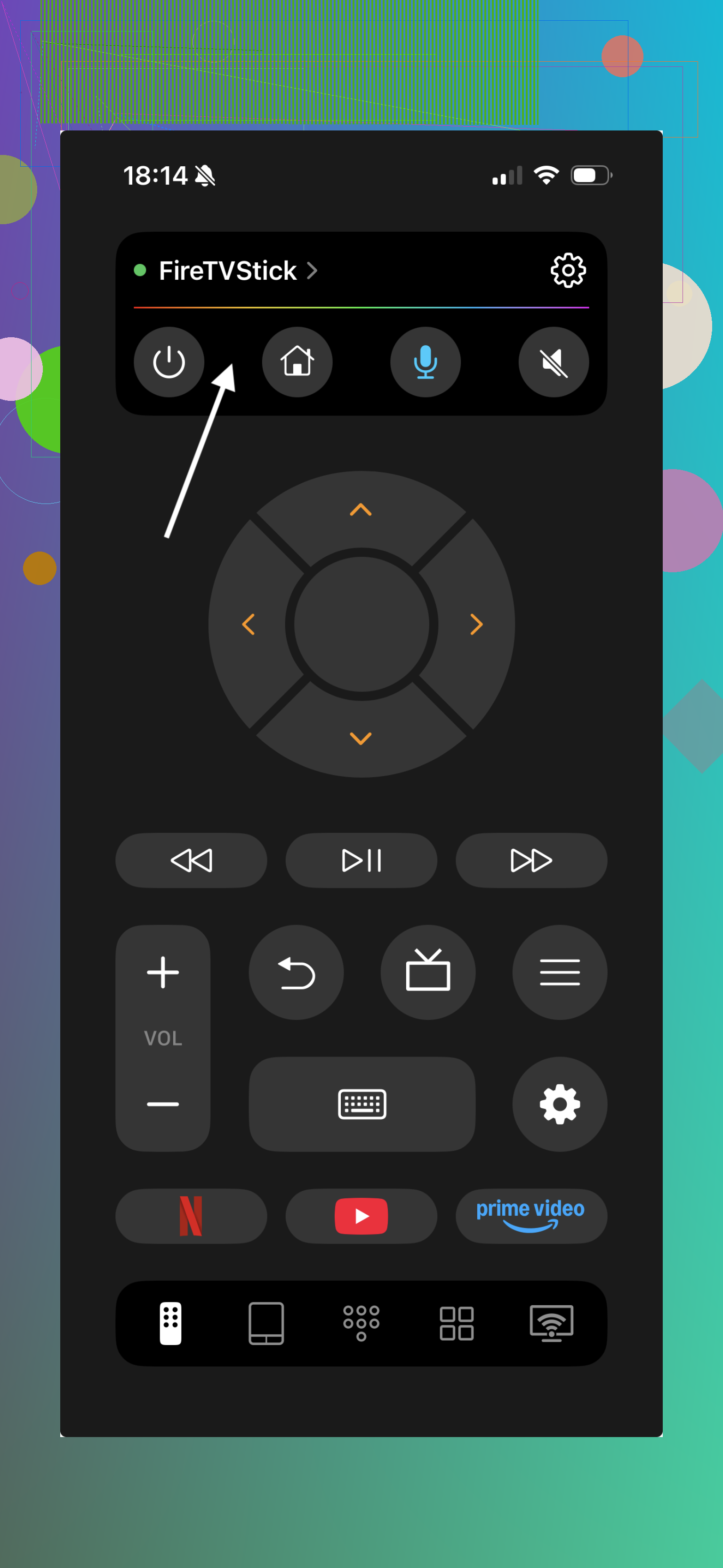This screenshot has width=723, height=1568.
Task: Turn off the TV with power button
Action: point(169,362)
